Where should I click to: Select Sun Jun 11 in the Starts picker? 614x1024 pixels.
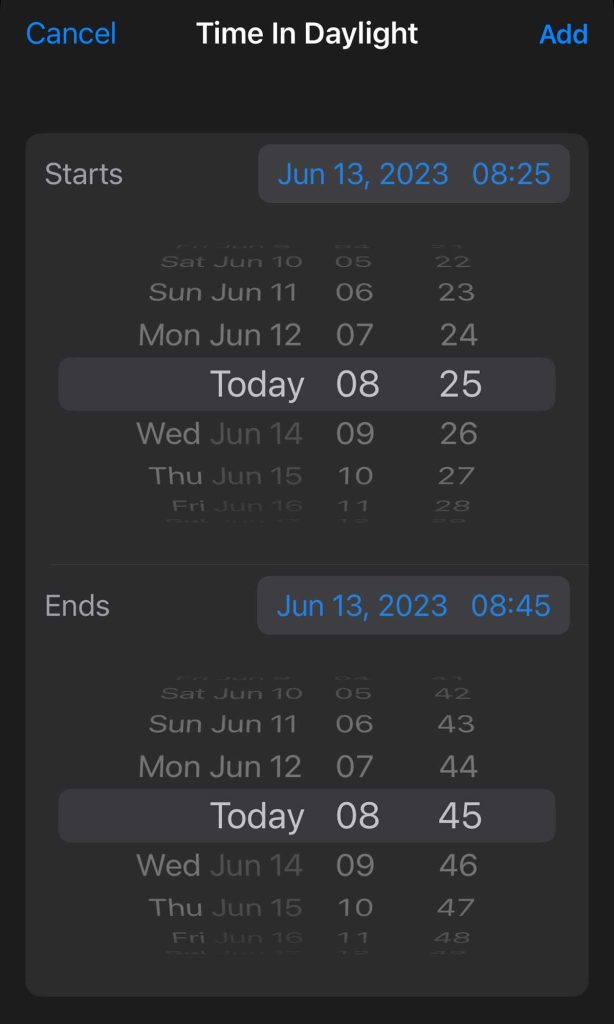(x=224, y=292)
